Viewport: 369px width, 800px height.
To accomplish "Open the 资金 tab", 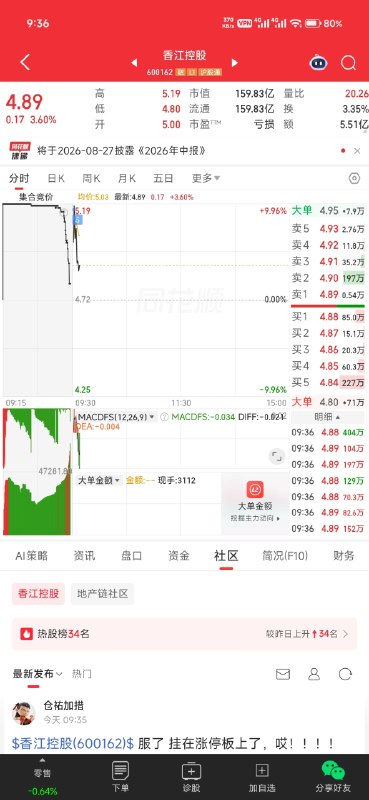I will tap(179, 556).
